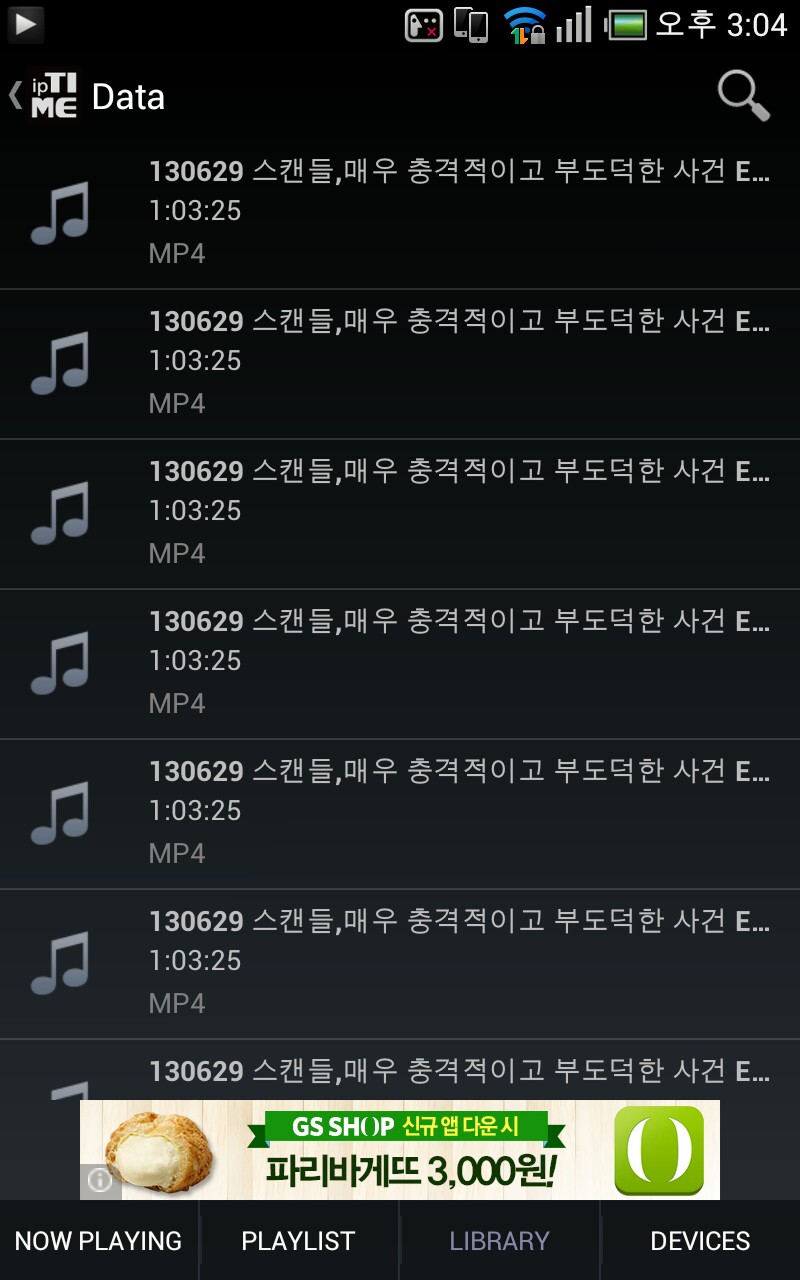This screenshot has height=1280, width=800.
Task: Go back via the ipTIME Data header
Action: (87, 97)
